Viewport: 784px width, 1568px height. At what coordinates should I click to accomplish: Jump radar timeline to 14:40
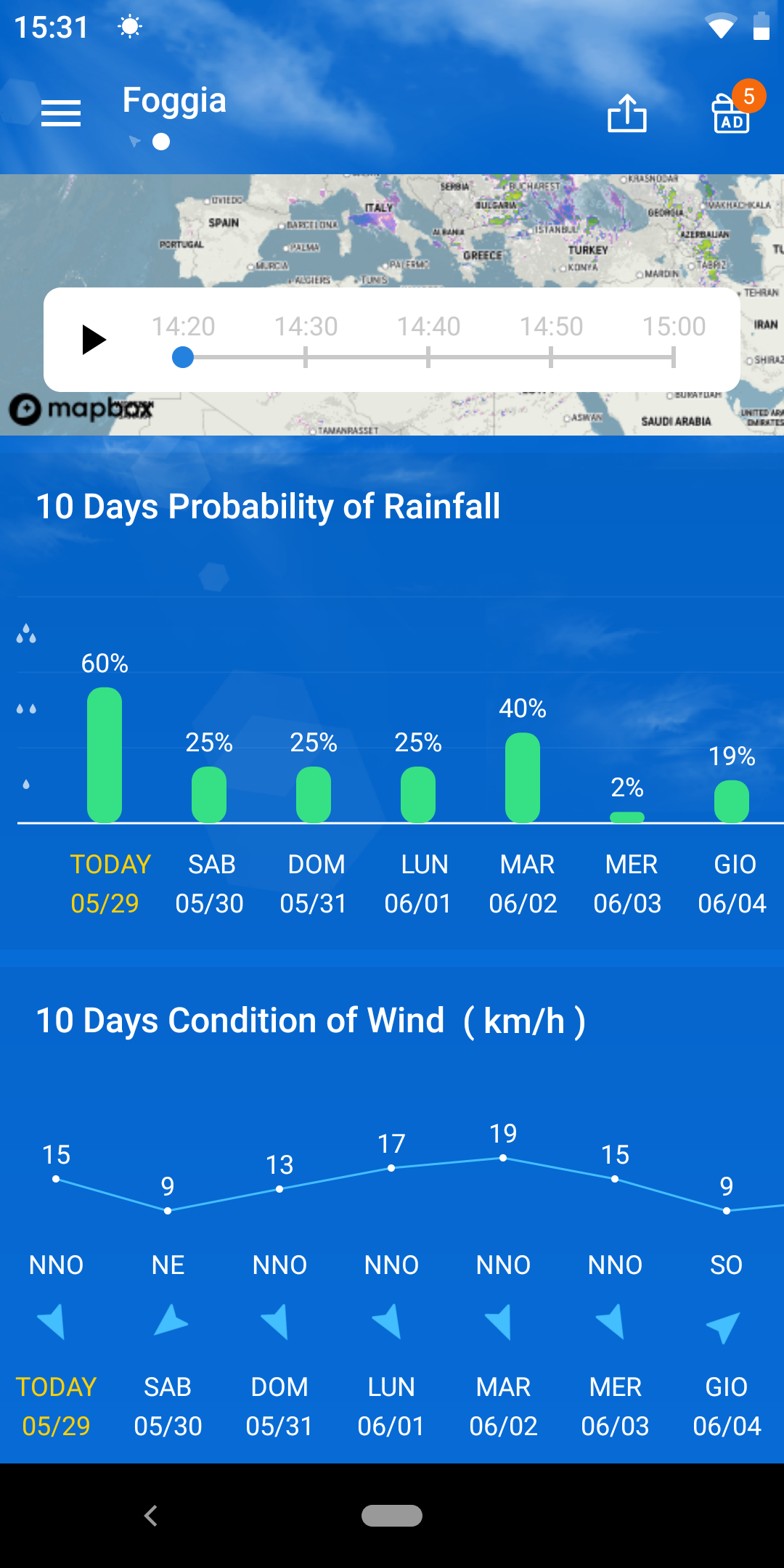(x=428, y=357)
